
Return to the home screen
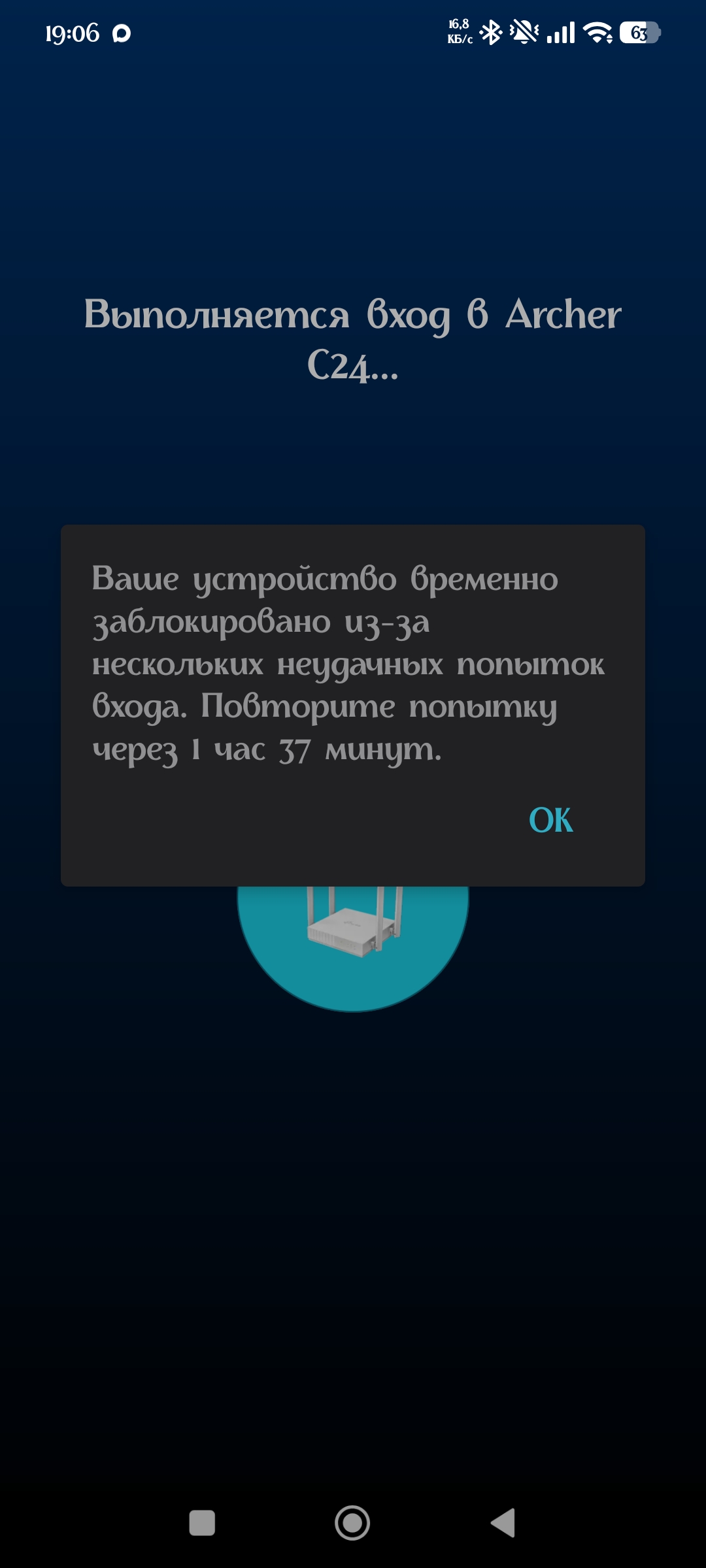pos(352,1523)
